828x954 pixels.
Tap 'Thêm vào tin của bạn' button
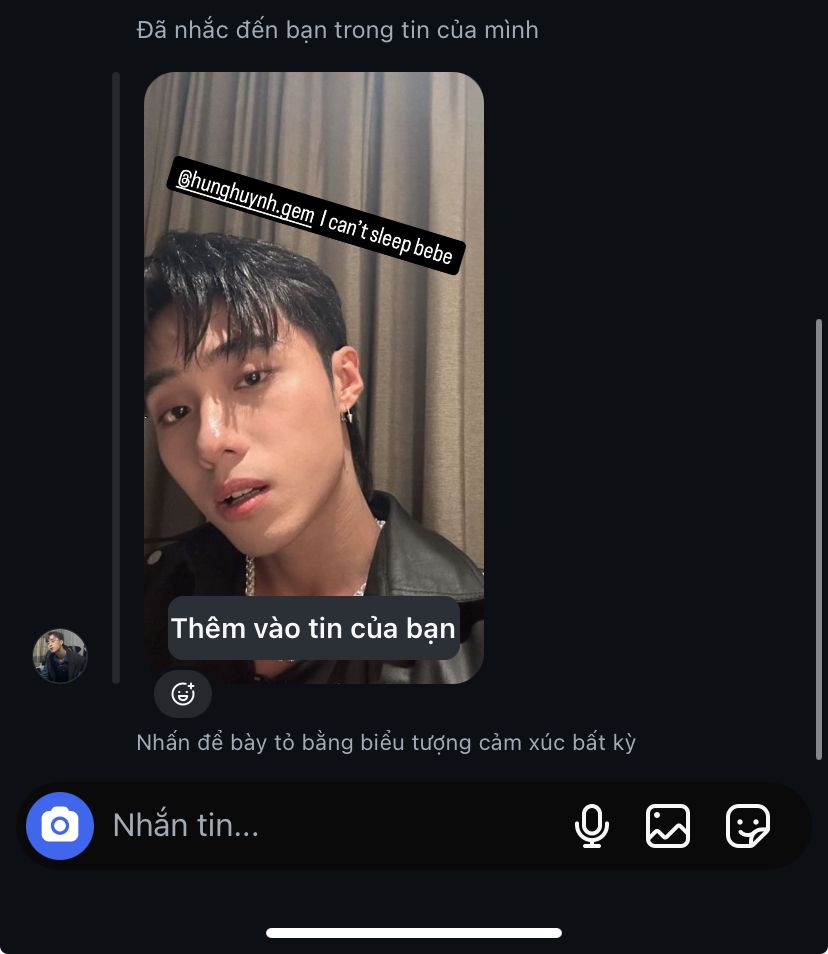(x=313, y=628)
